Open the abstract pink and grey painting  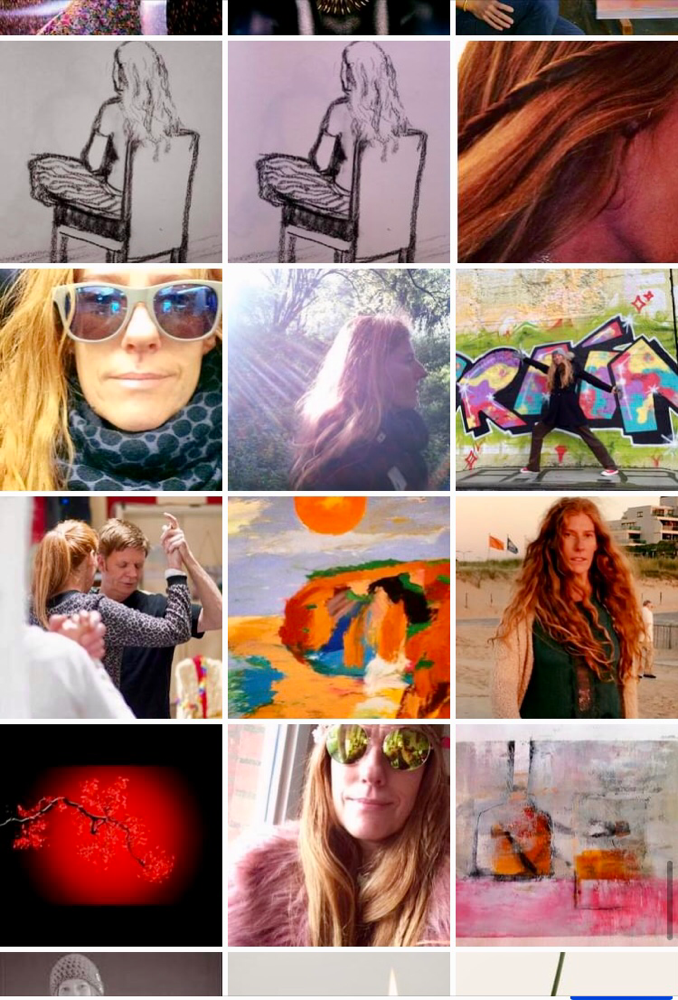click(x=567, y=834)
